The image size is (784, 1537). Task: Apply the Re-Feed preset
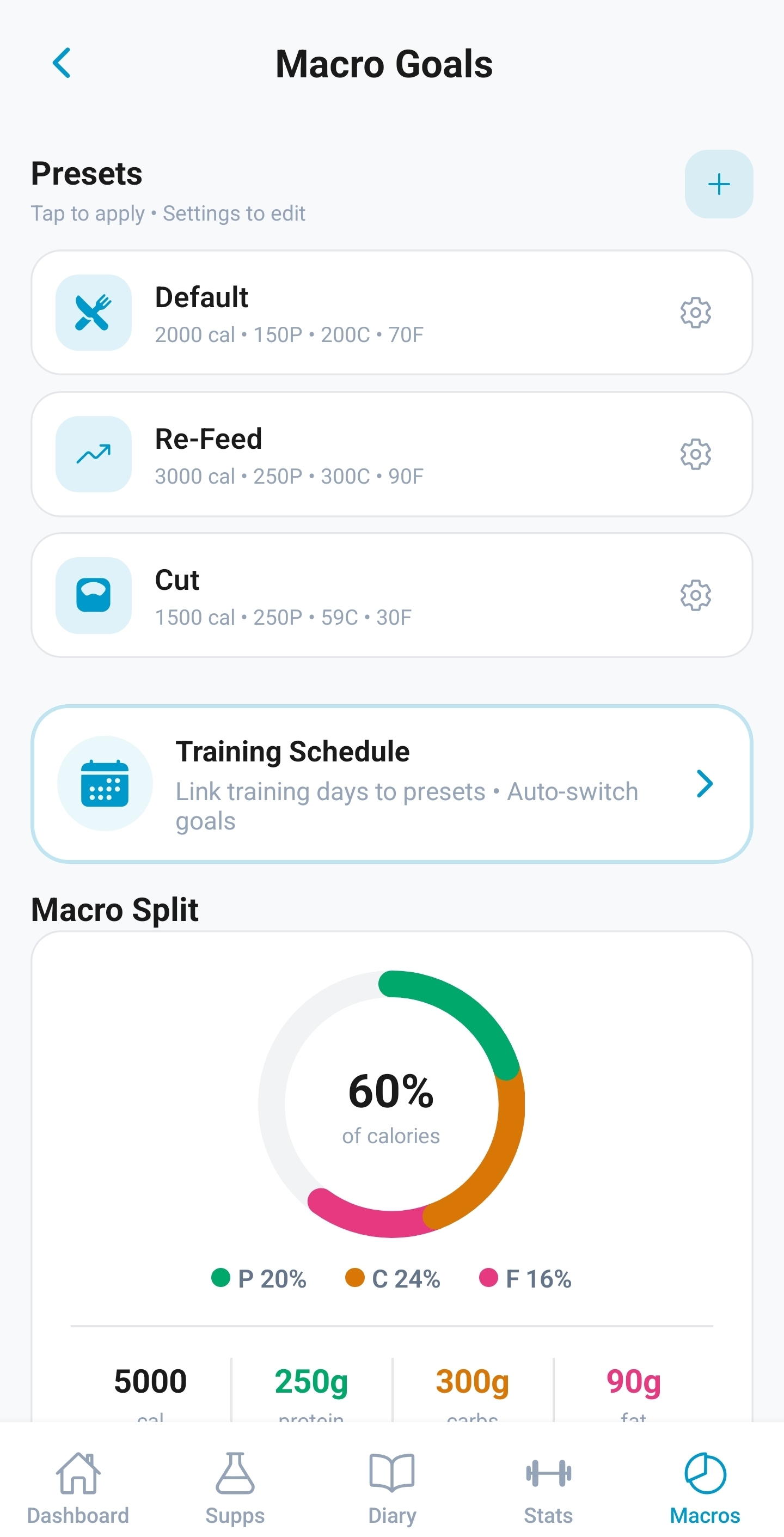point(358,455)
